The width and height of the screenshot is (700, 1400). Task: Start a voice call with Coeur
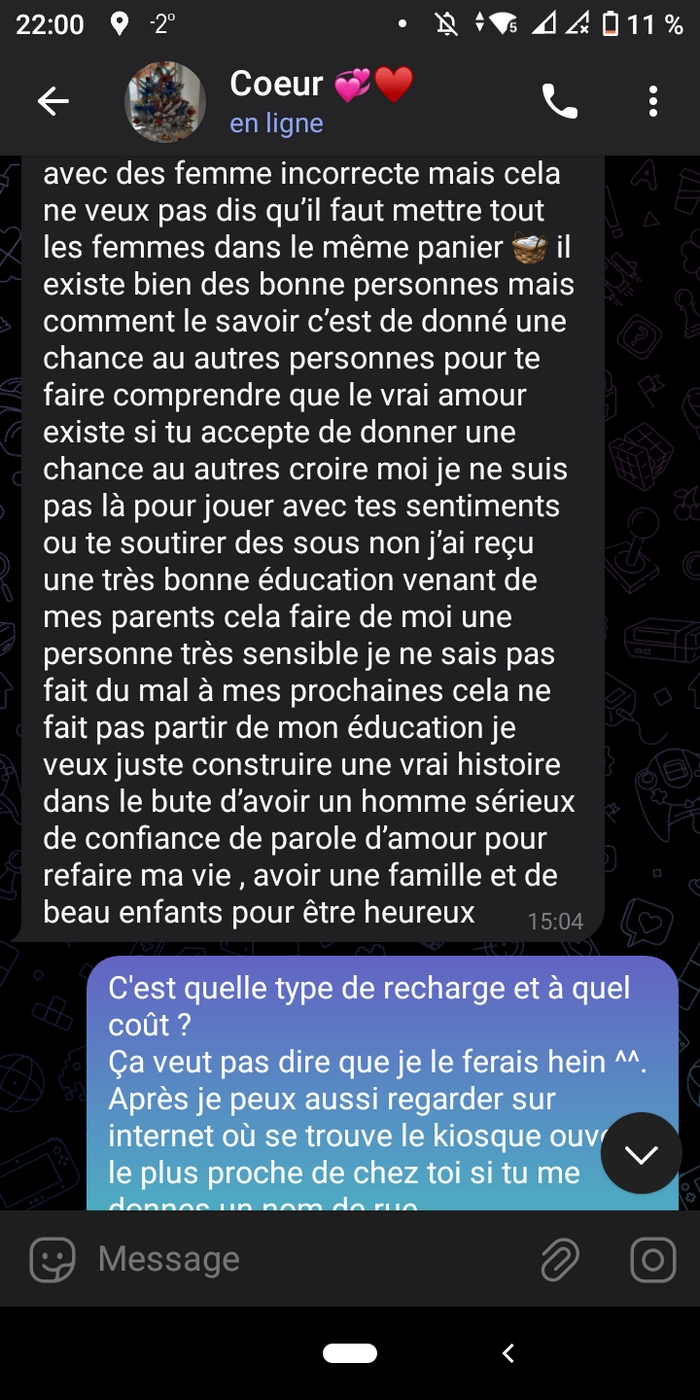[559, 101]
